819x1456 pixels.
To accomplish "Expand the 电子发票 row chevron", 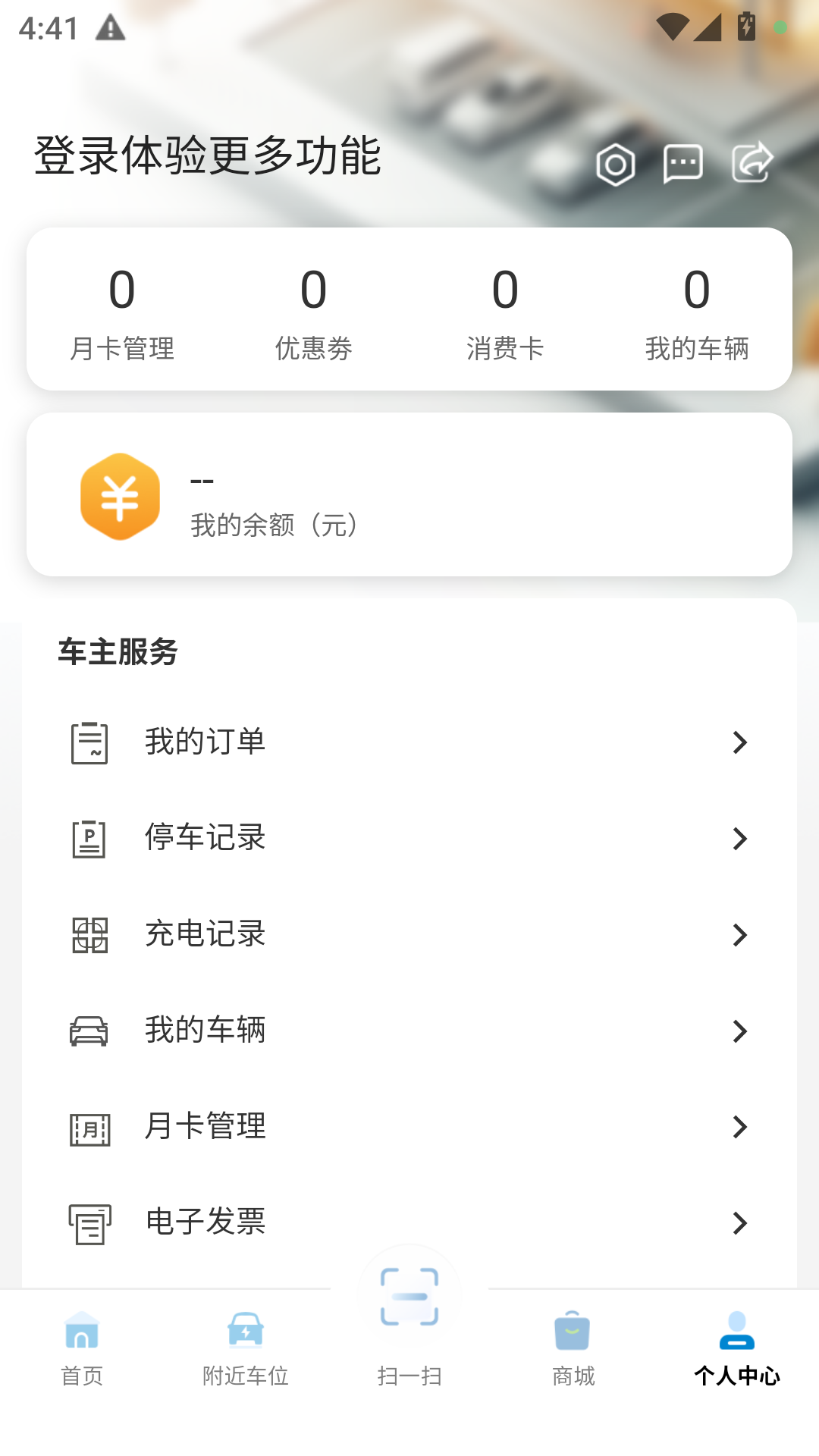I will tap(740, 1223).
